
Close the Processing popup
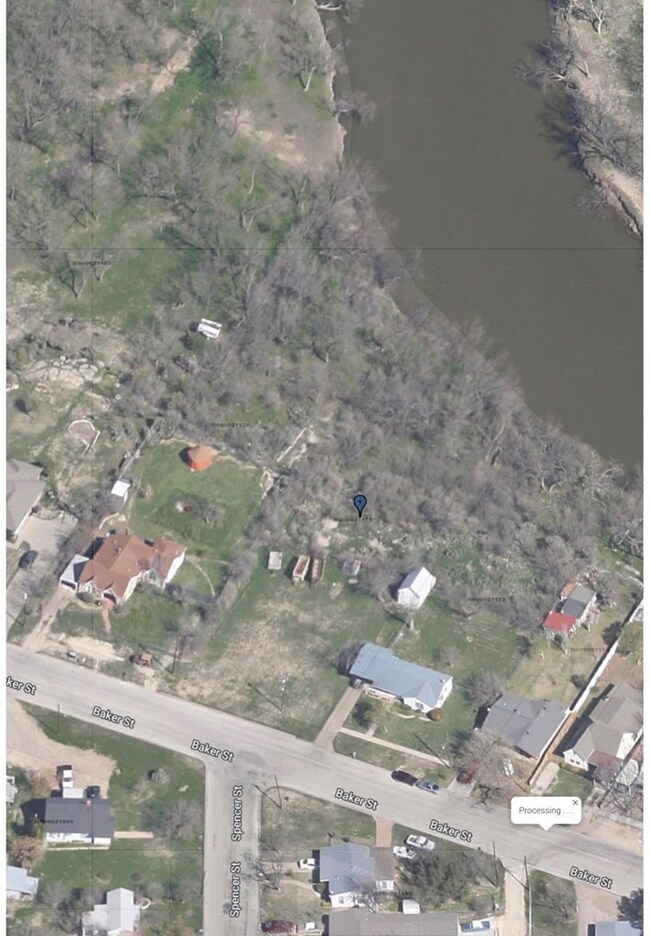[x=575, y=802]
